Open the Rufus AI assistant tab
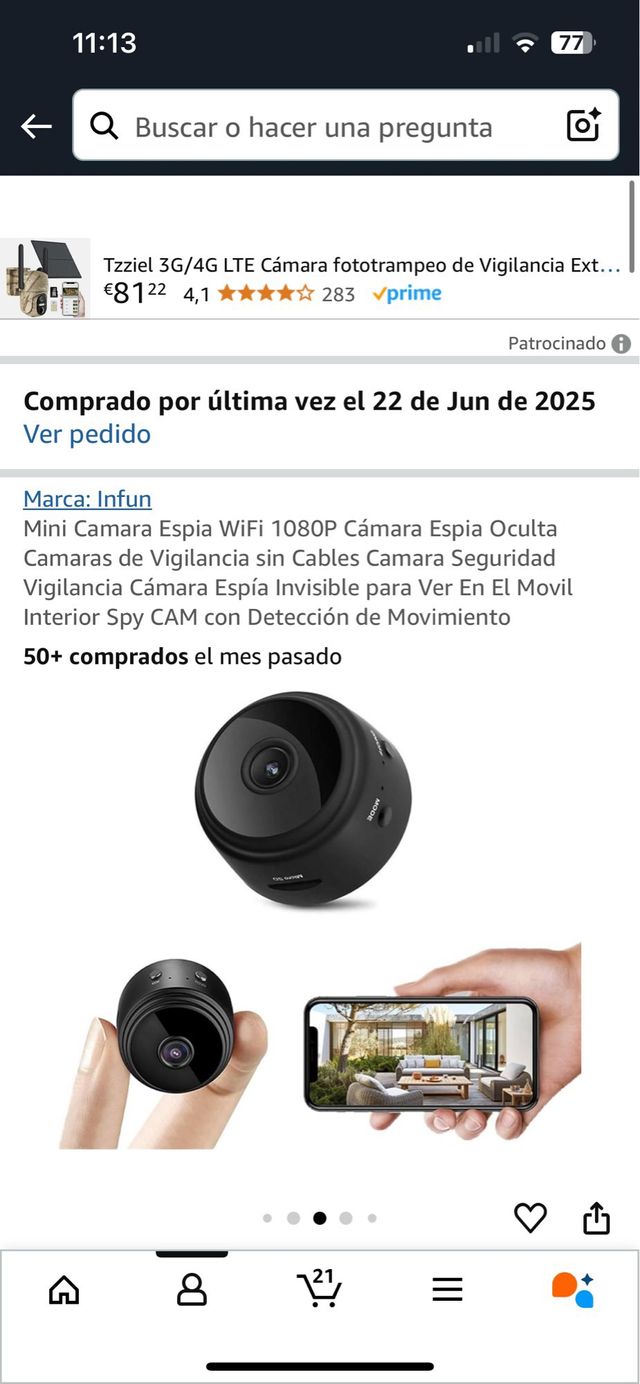This screenshot has width=640, height=1384. pyautogui.click(x=574, y=1289)
